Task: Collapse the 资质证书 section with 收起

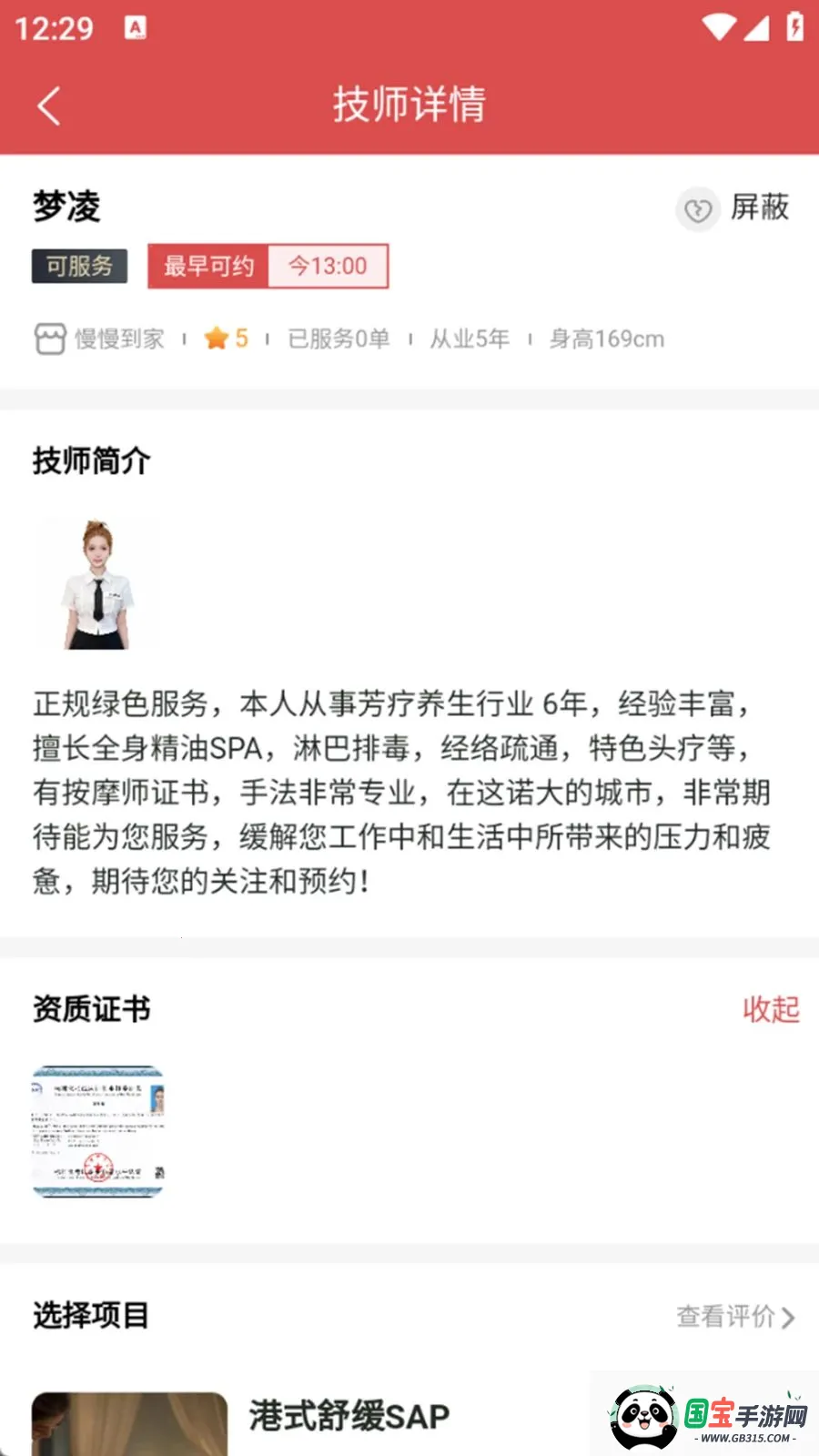Action: pos(771,1009)
